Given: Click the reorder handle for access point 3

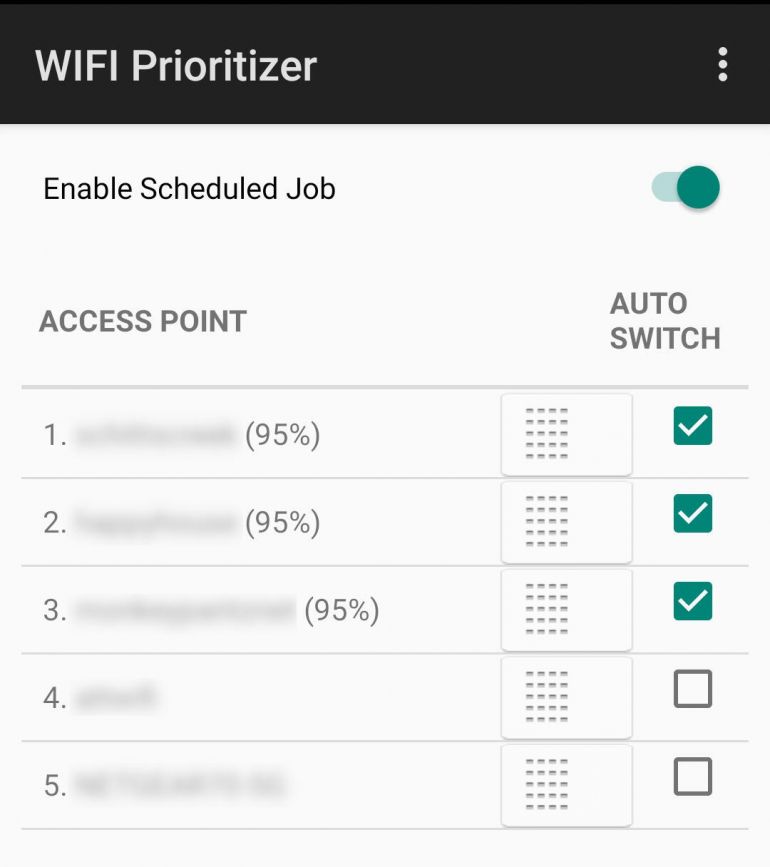Looking at the screenshot, I should 566,610.
